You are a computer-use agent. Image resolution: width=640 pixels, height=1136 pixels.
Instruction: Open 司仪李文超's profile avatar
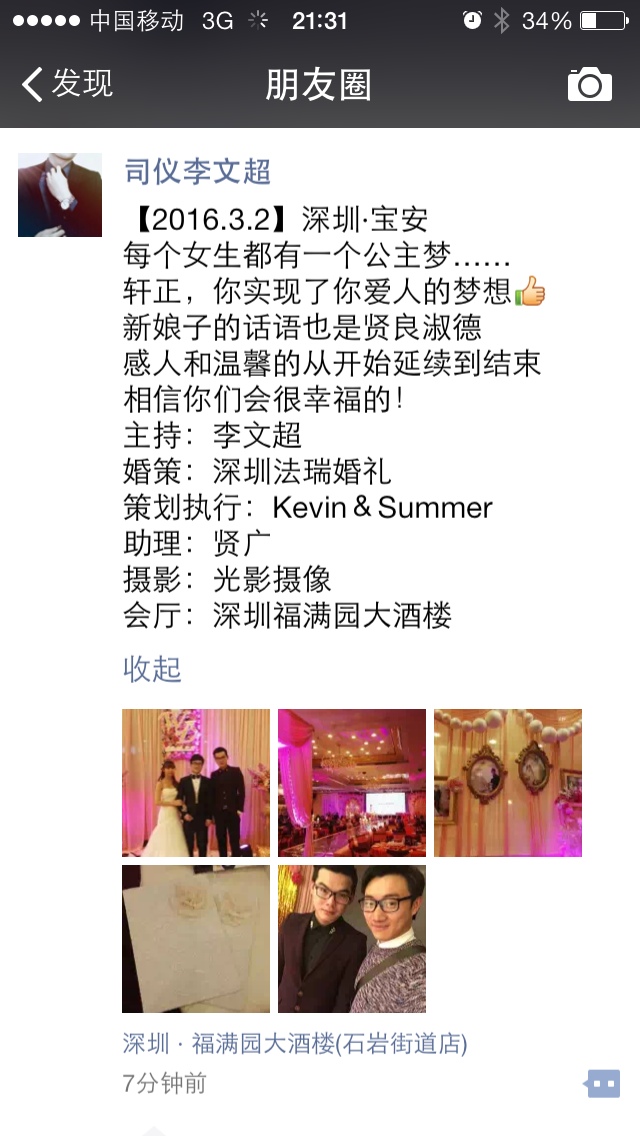(x=60, y=195)
